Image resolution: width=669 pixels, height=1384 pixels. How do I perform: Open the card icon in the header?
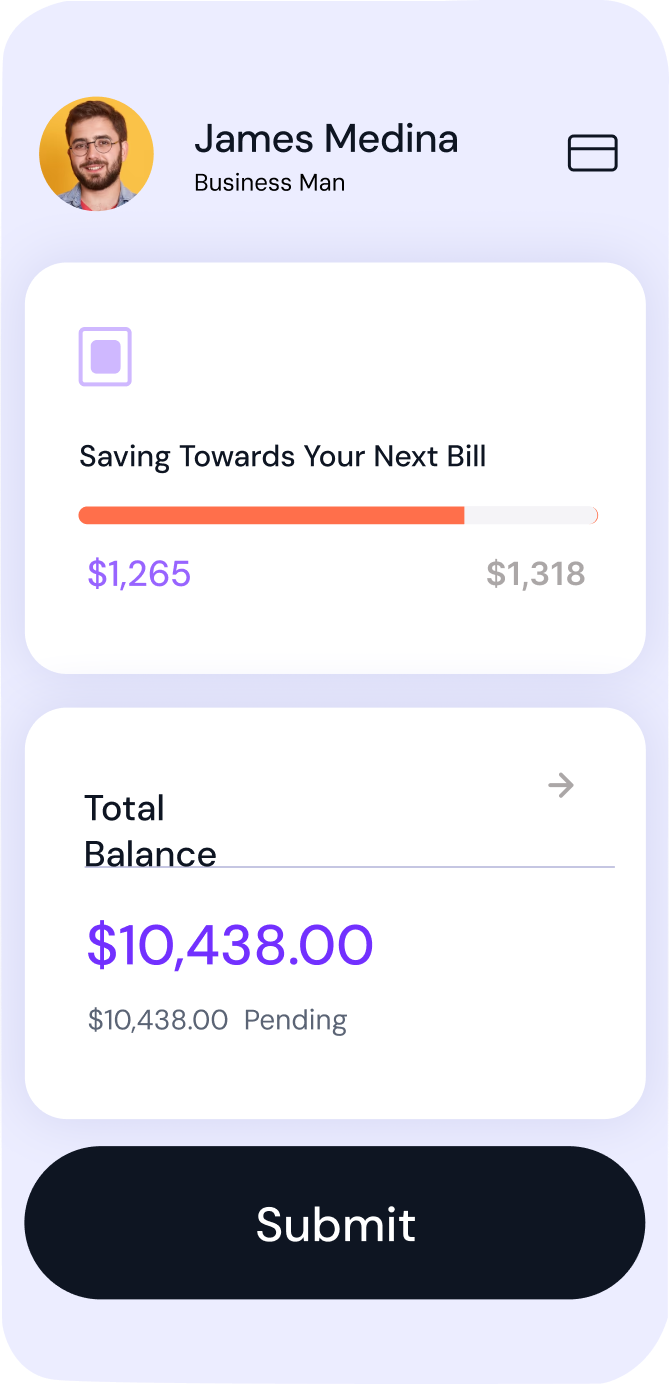pos(592,153)
